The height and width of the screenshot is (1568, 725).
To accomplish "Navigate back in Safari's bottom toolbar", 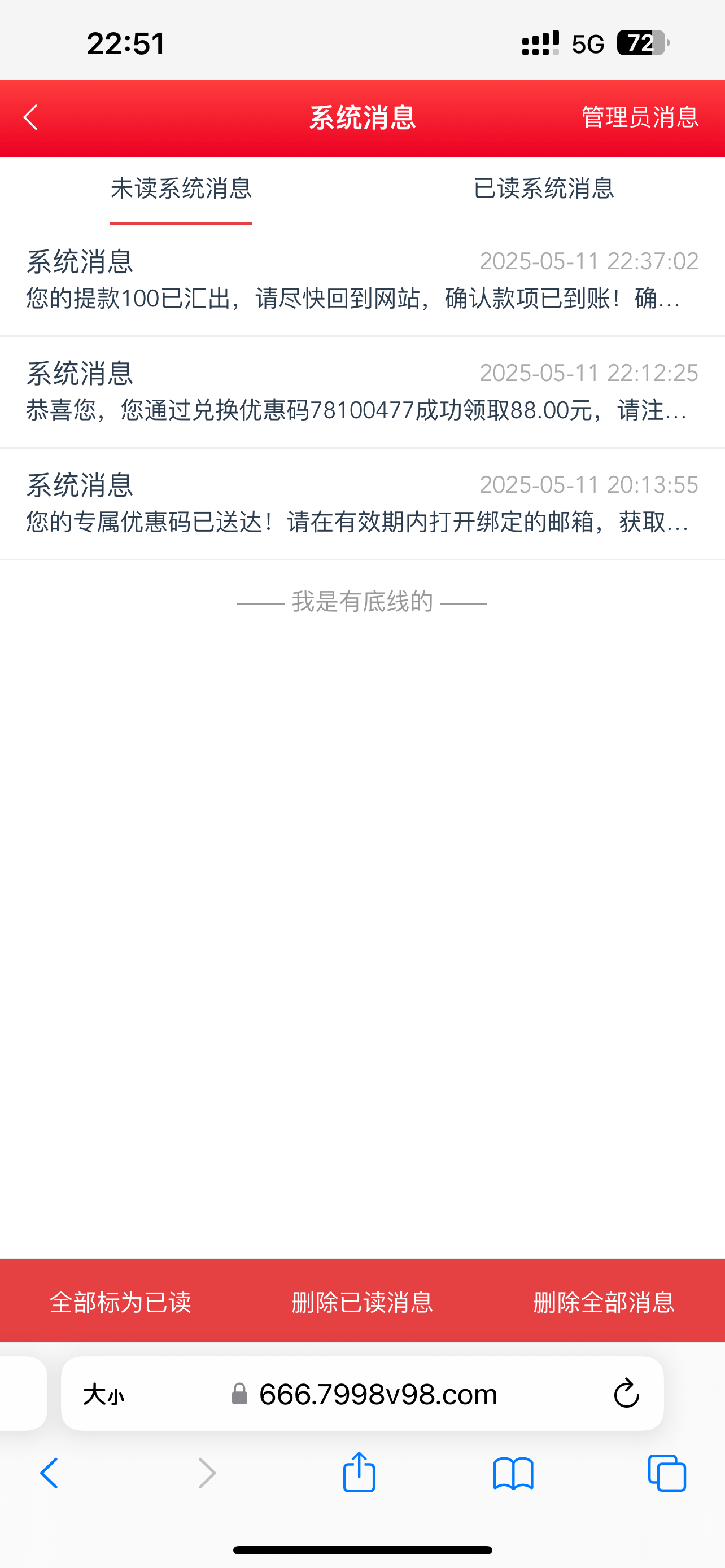I will click(x=50, y=1473).
